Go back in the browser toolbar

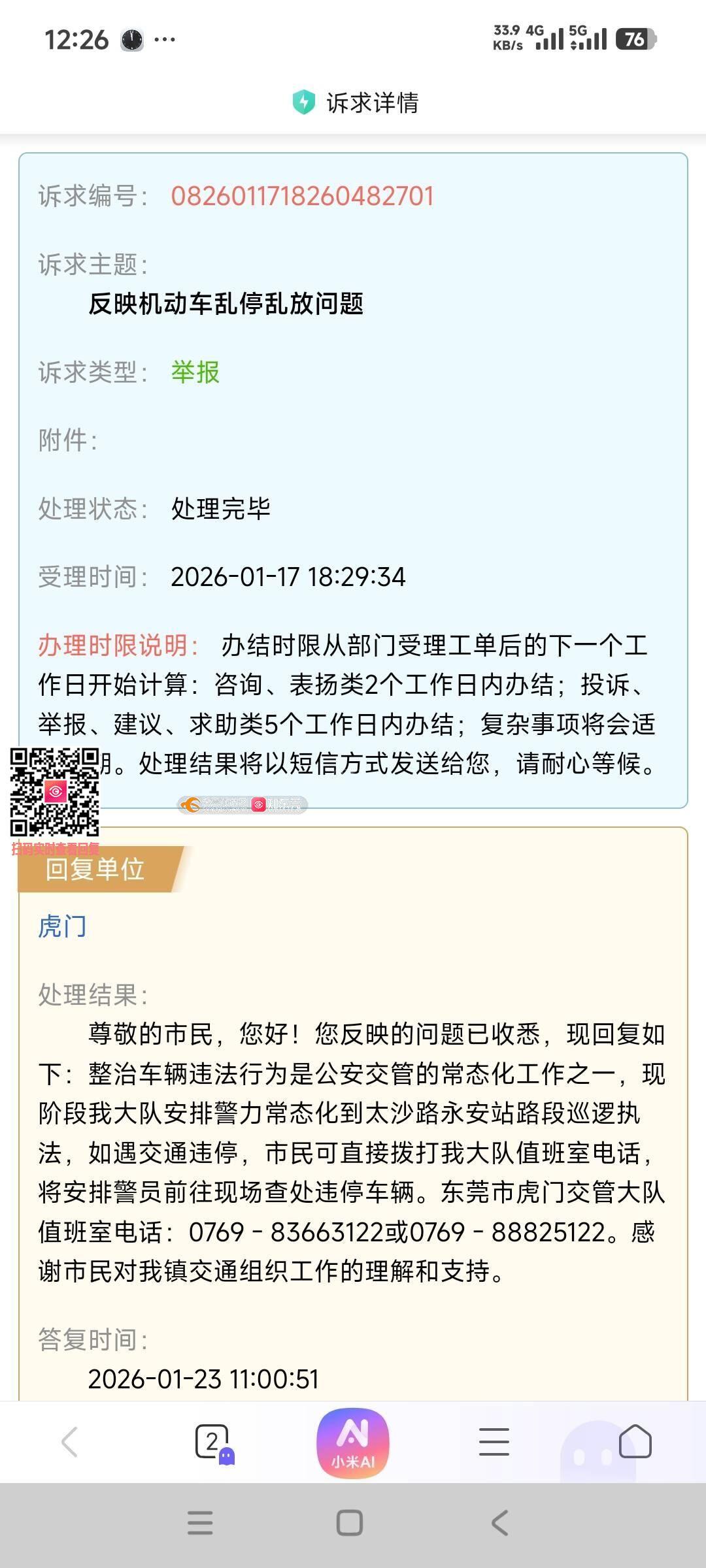coord(70,1441)
